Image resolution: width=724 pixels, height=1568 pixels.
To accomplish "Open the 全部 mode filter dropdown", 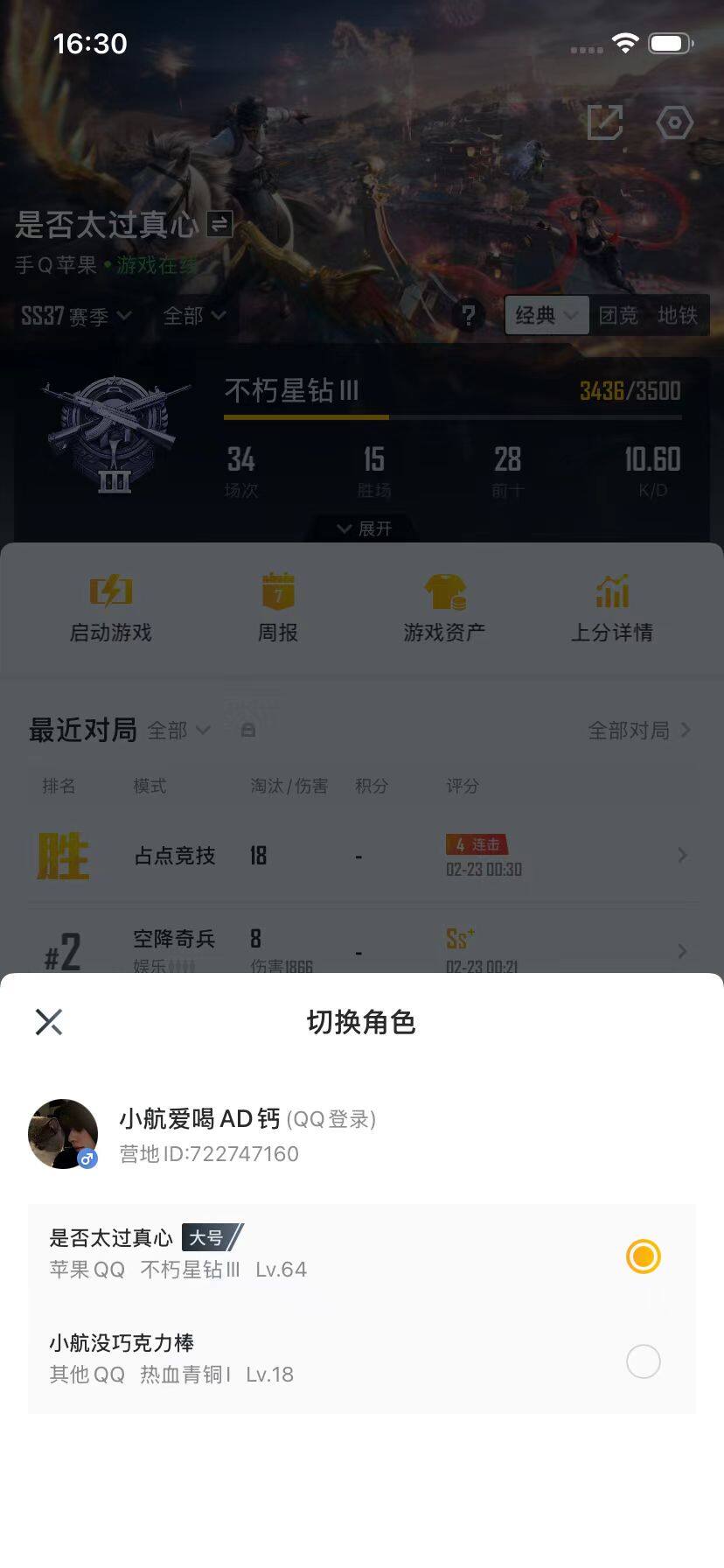I will click(193, 317).
